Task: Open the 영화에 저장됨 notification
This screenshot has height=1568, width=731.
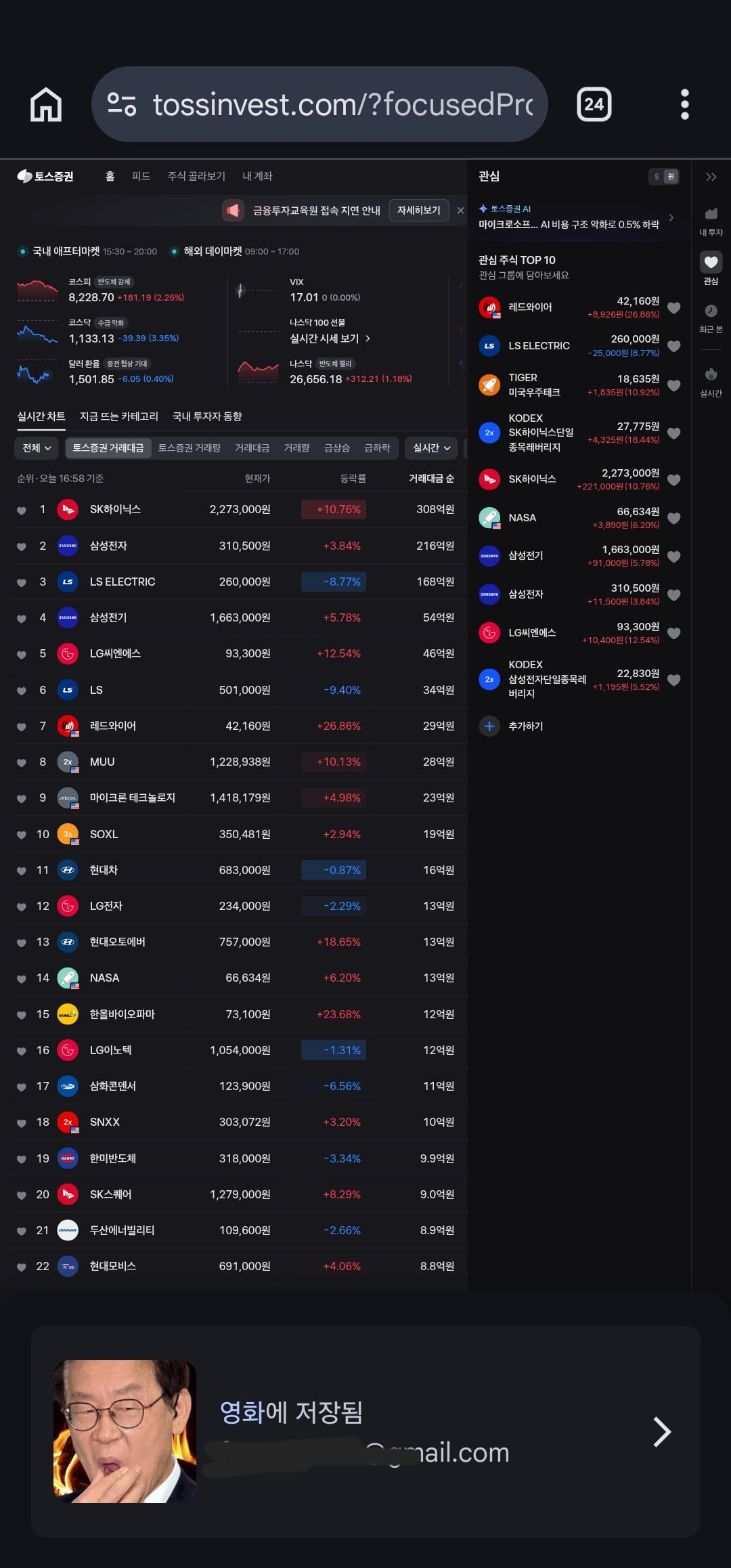Action: click(365, 1432)
